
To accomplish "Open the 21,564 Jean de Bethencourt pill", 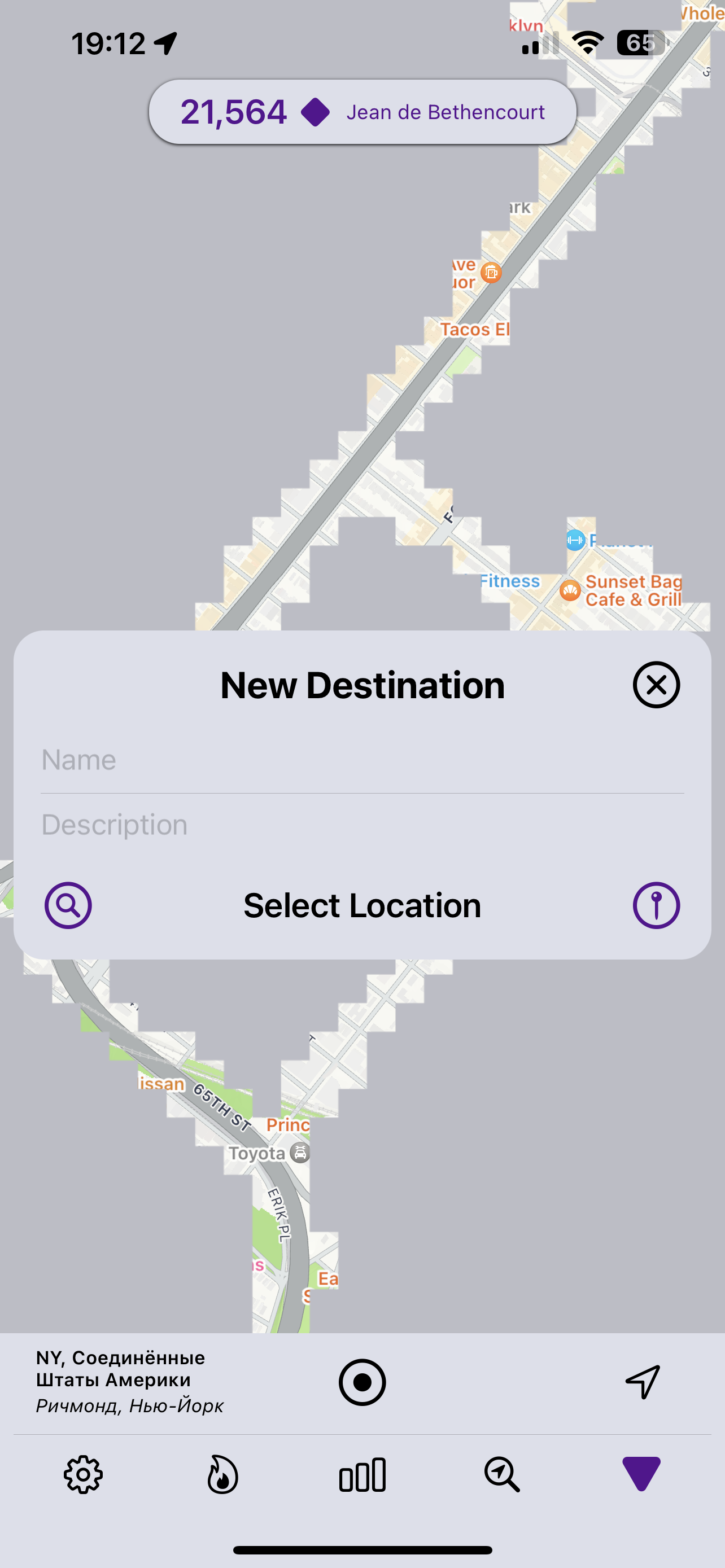I will 363,112.
